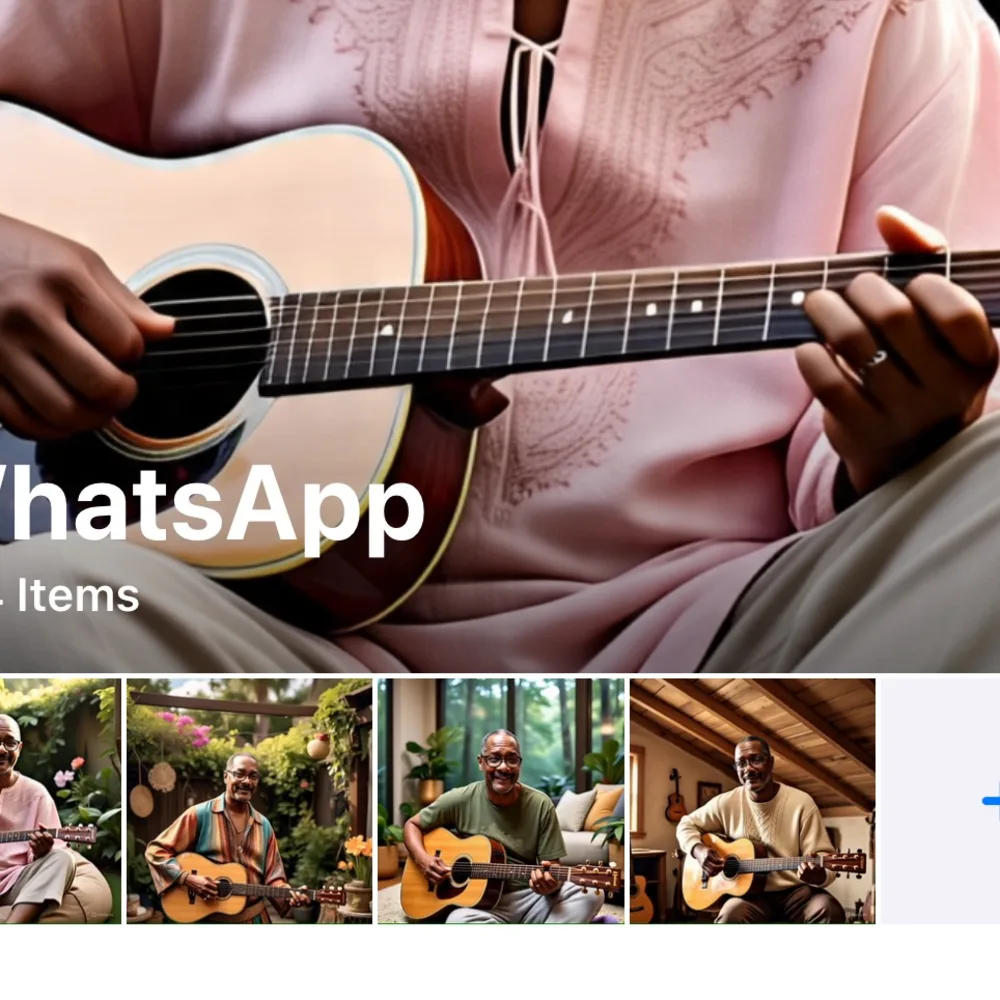Open photo of man in striped shirt

249,801
